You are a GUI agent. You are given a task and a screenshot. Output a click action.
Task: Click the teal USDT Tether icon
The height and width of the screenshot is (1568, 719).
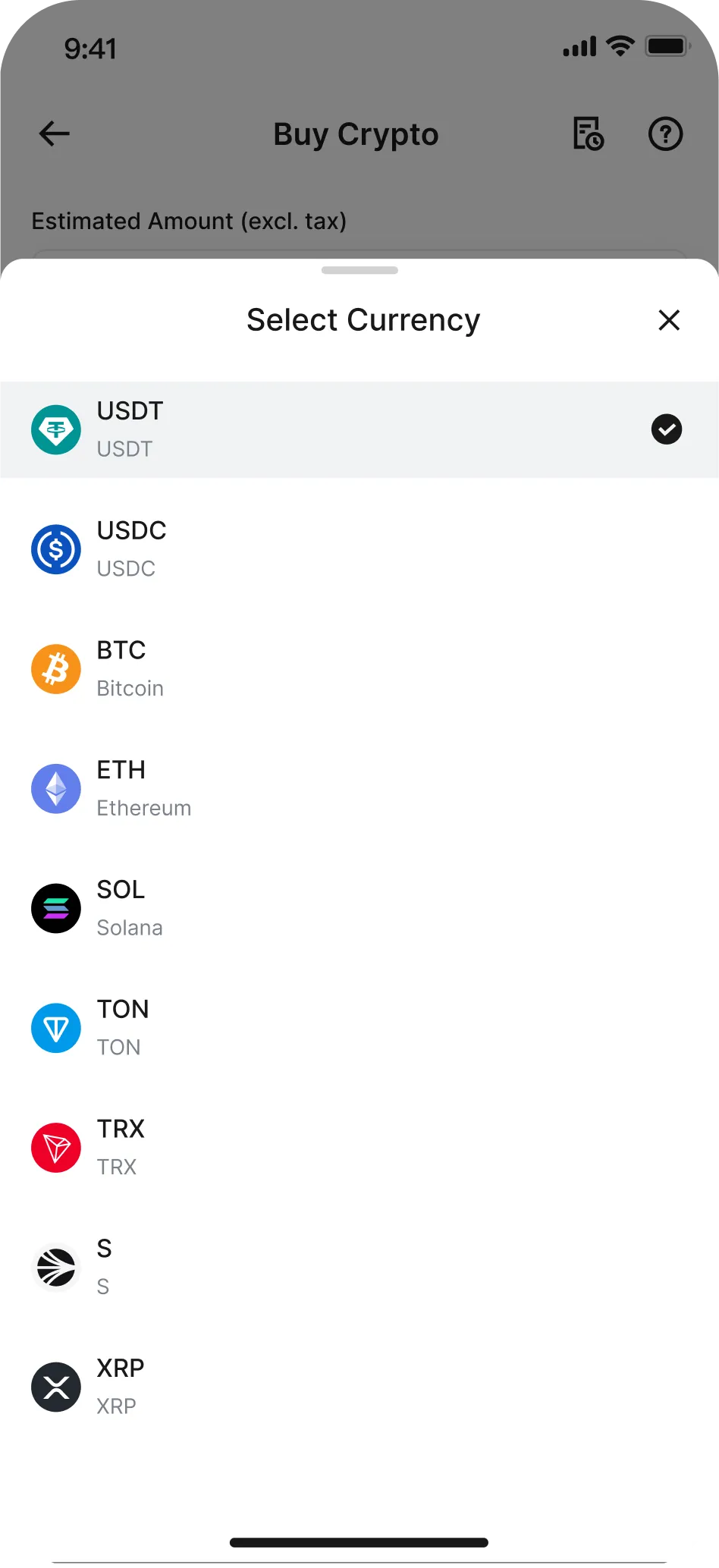tap(55, 429)
